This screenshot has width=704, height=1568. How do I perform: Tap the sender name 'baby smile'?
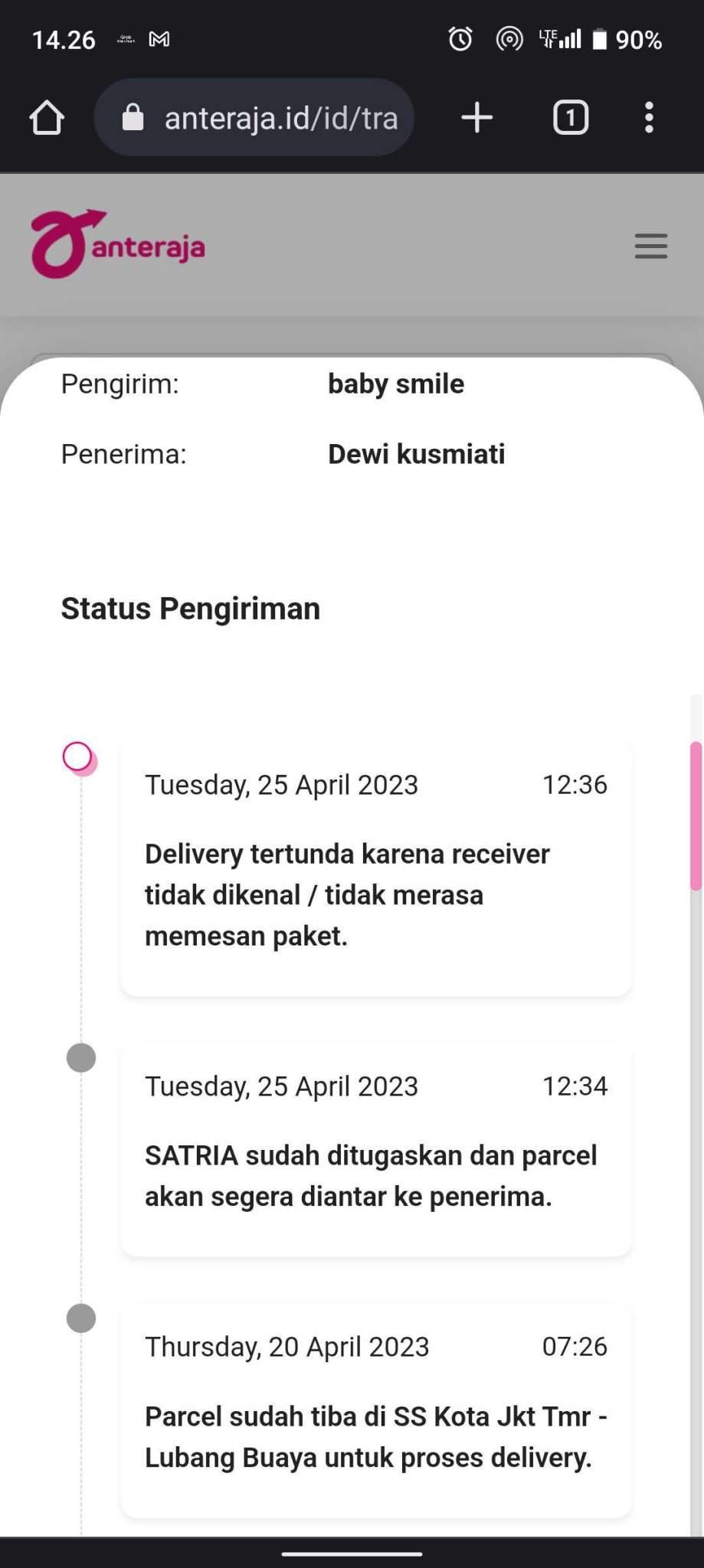395,384
